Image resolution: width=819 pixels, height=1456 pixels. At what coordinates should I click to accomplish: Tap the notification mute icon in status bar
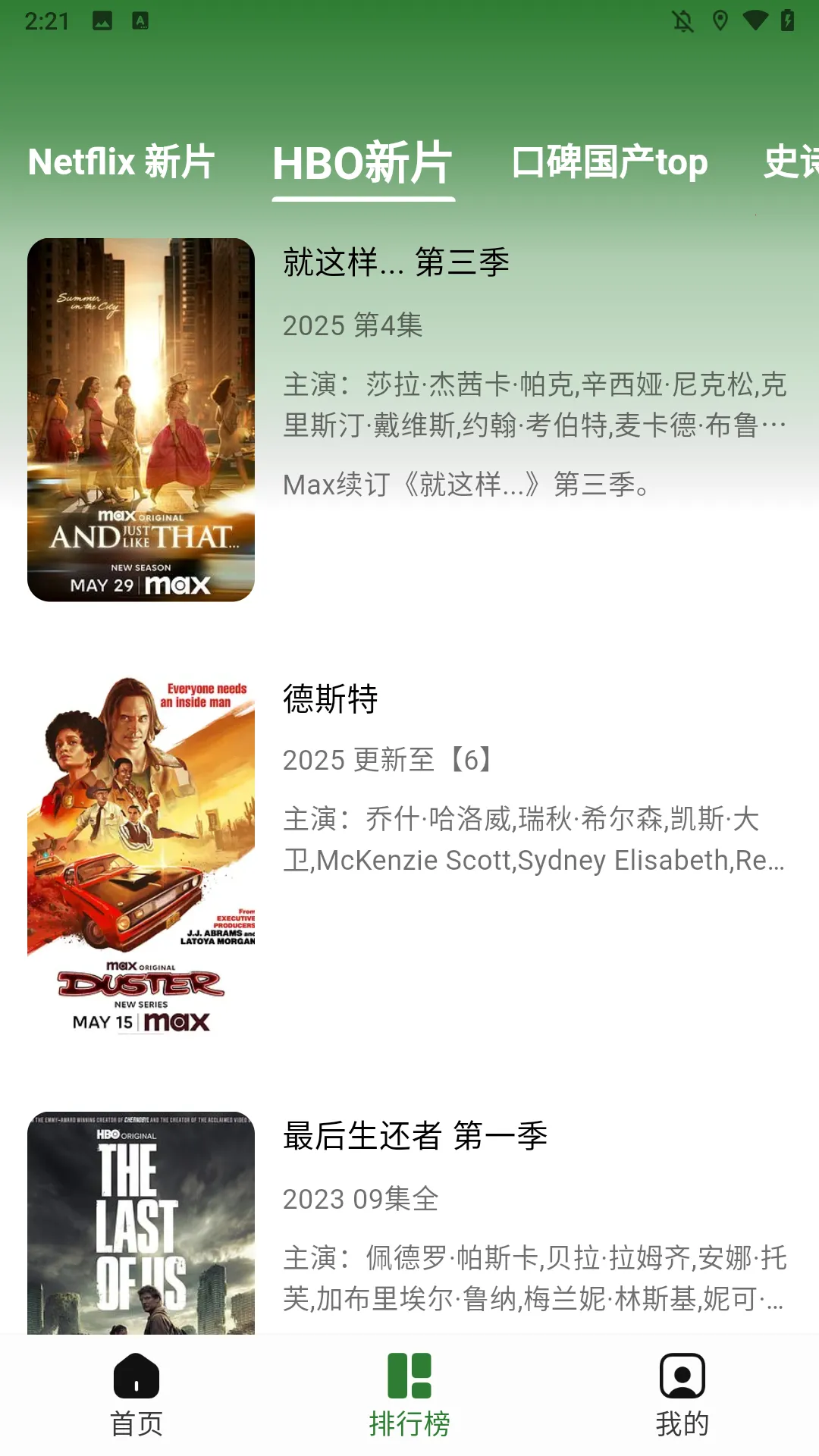pyautogui.click(x=682, y=20)
